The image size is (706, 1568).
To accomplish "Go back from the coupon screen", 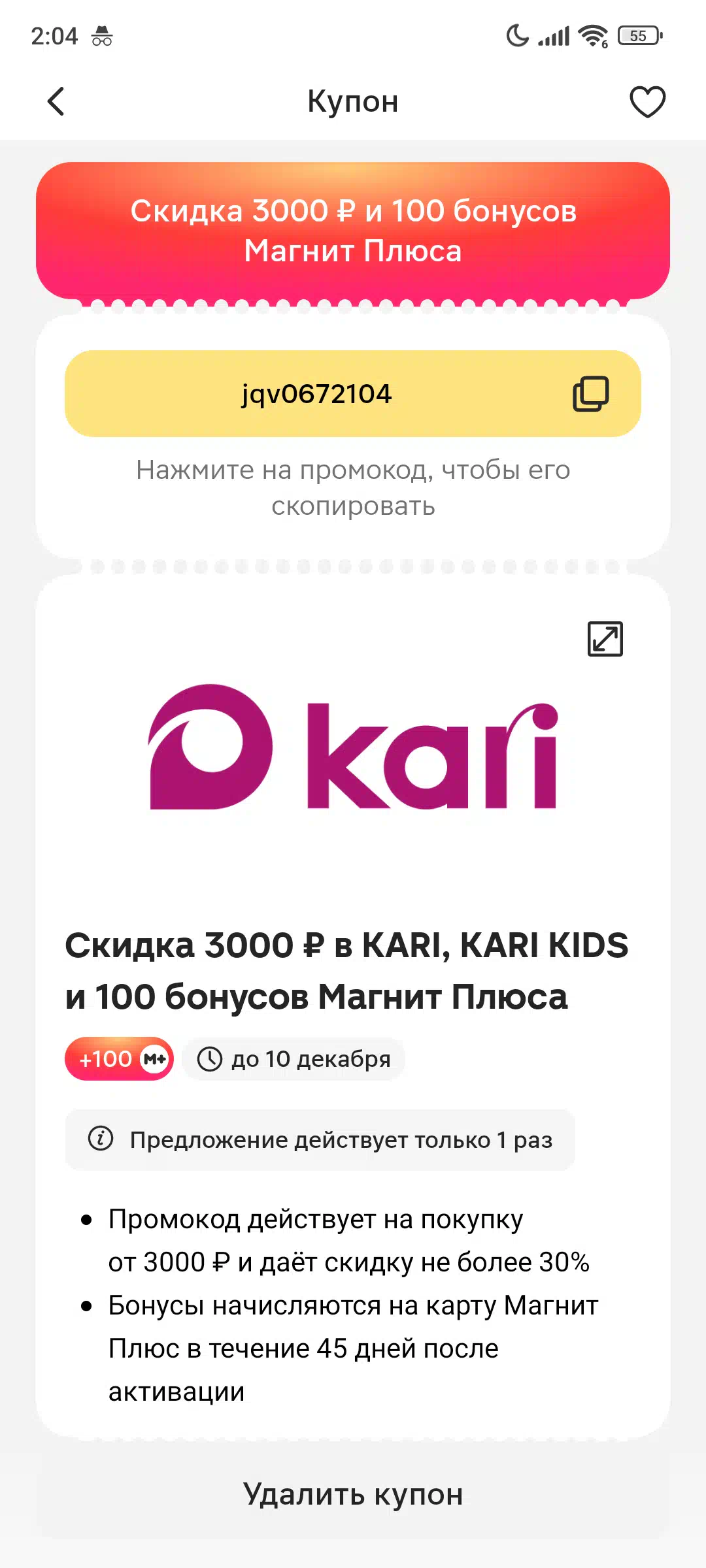I will pyautogui.click(x=56, y=101).
